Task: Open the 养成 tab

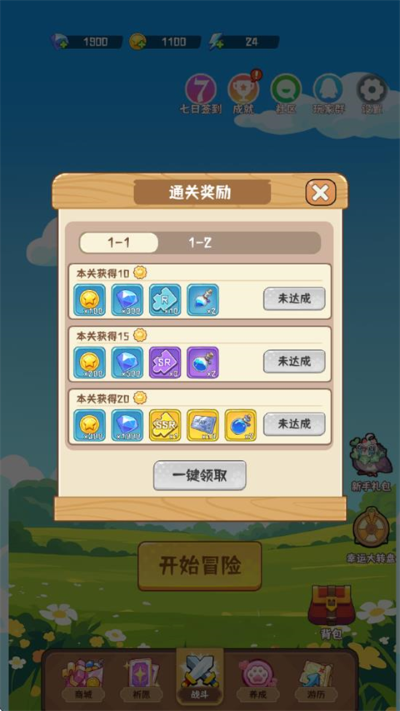Action: [258, 680]
